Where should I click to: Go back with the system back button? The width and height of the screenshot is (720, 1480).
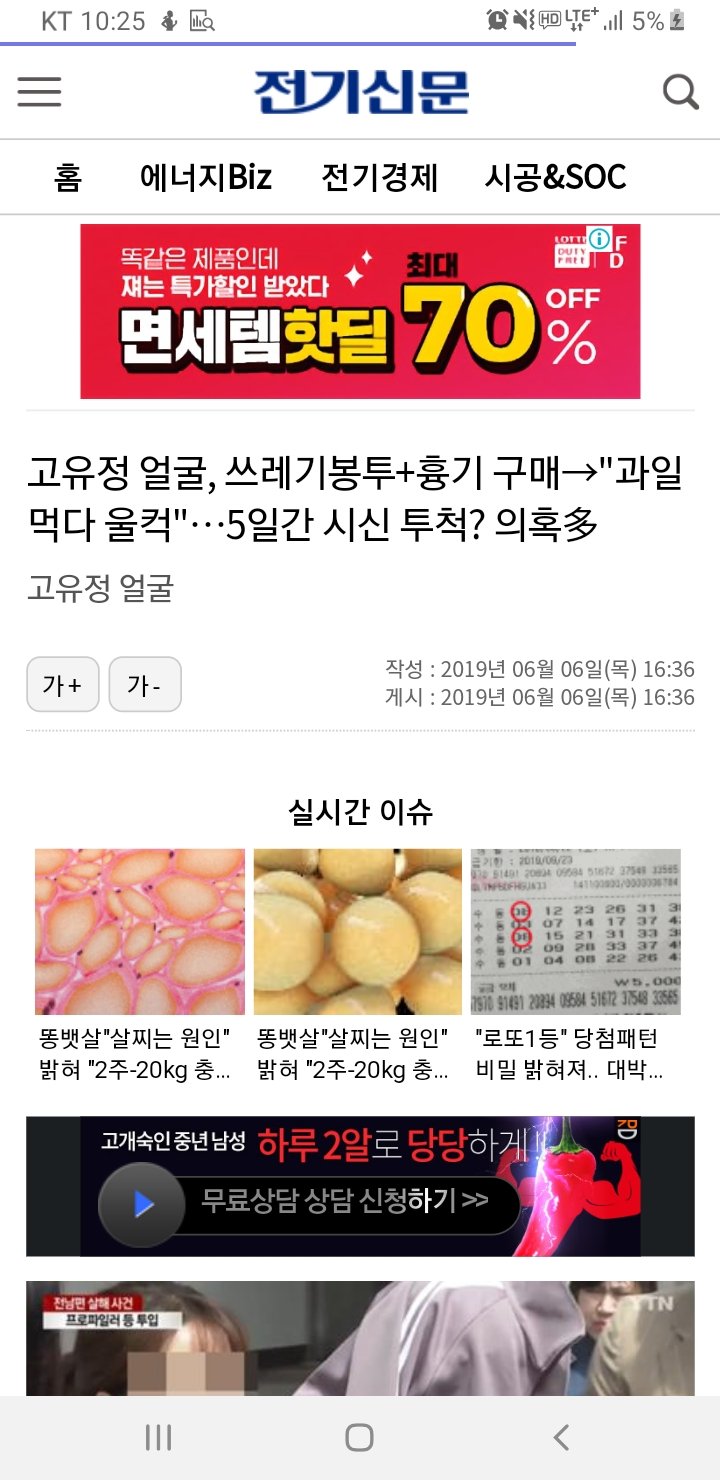pos(561,1438)
